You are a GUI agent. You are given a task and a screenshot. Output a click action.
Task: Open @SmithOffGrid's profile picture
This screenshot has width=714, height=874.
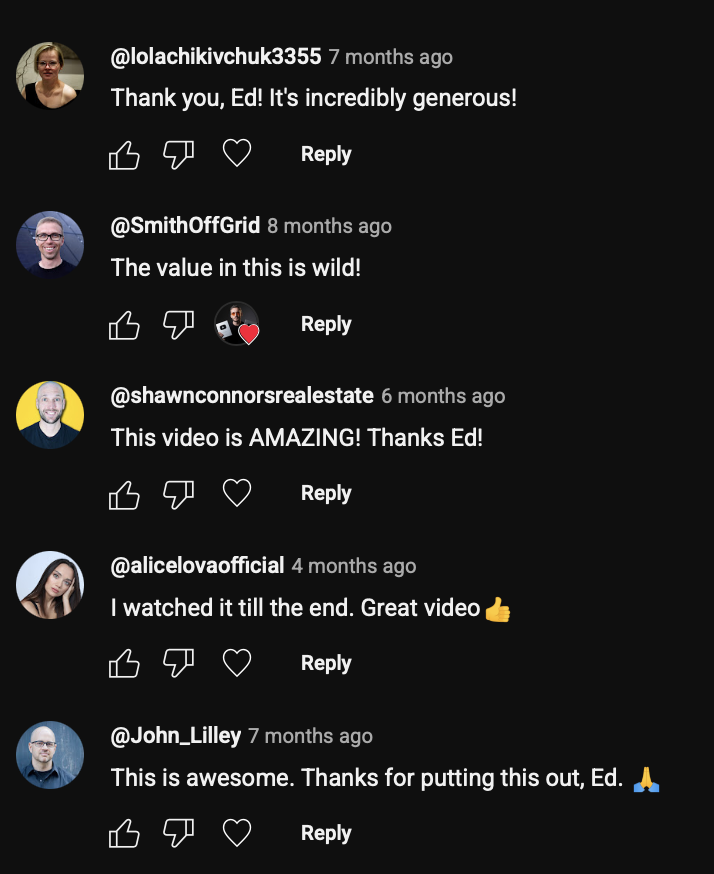(x=50, y=245)
